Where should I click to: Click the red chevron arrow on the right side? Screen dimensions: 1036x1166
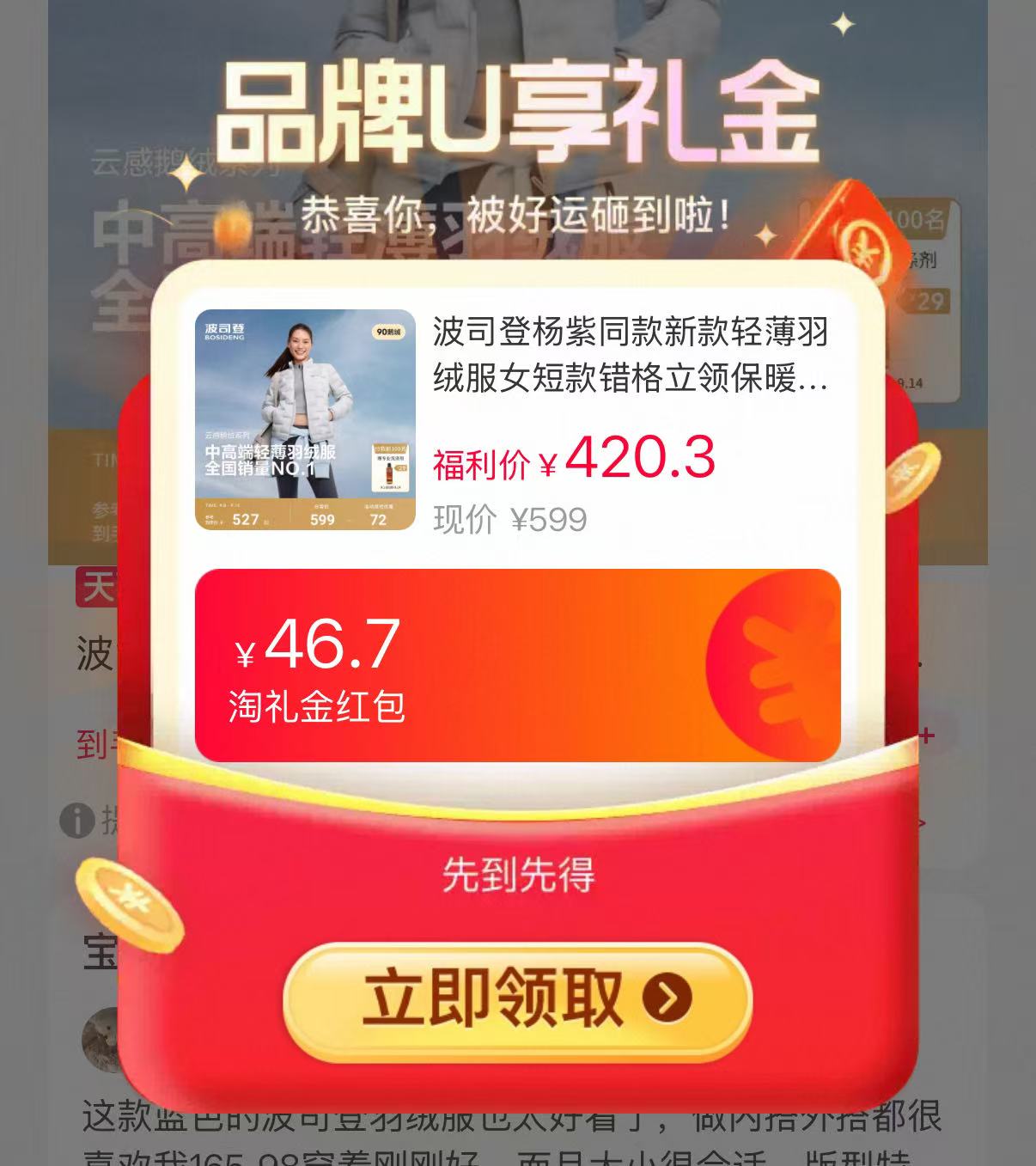coord(923,823)
